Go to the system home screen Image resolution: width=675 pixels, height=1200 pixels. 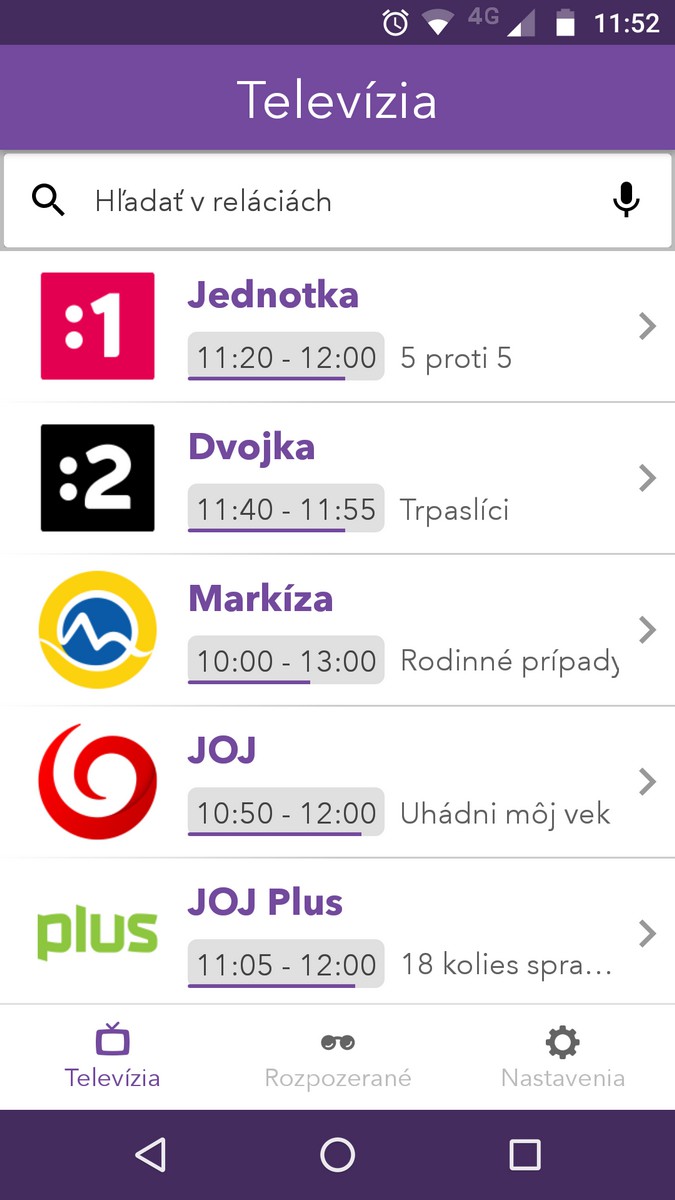(337, 1155)
